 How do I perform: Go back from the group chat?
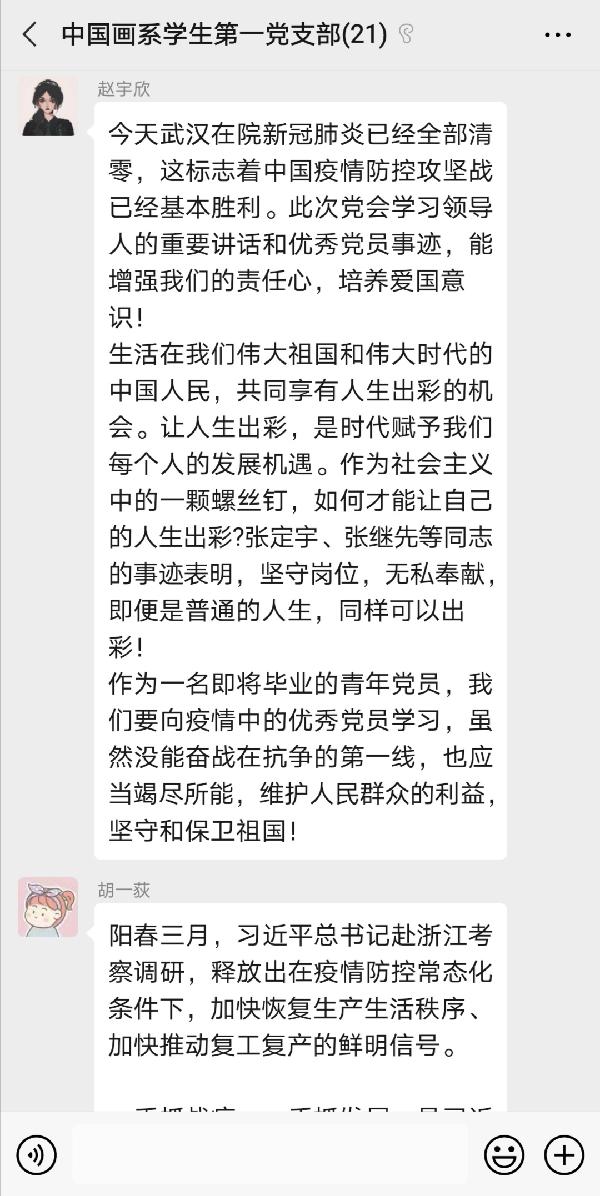29,35
